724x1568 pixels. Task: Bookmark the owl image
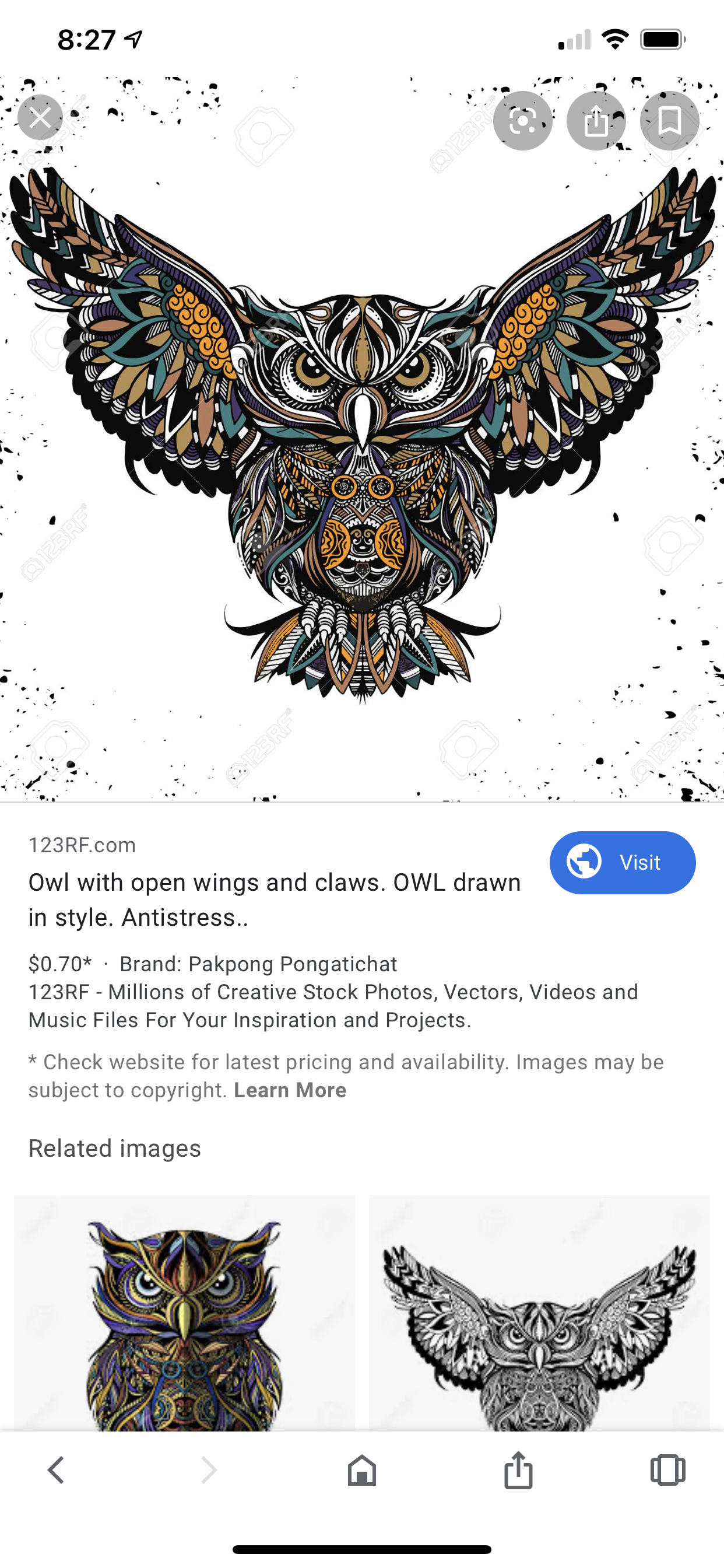pos(669,121)
